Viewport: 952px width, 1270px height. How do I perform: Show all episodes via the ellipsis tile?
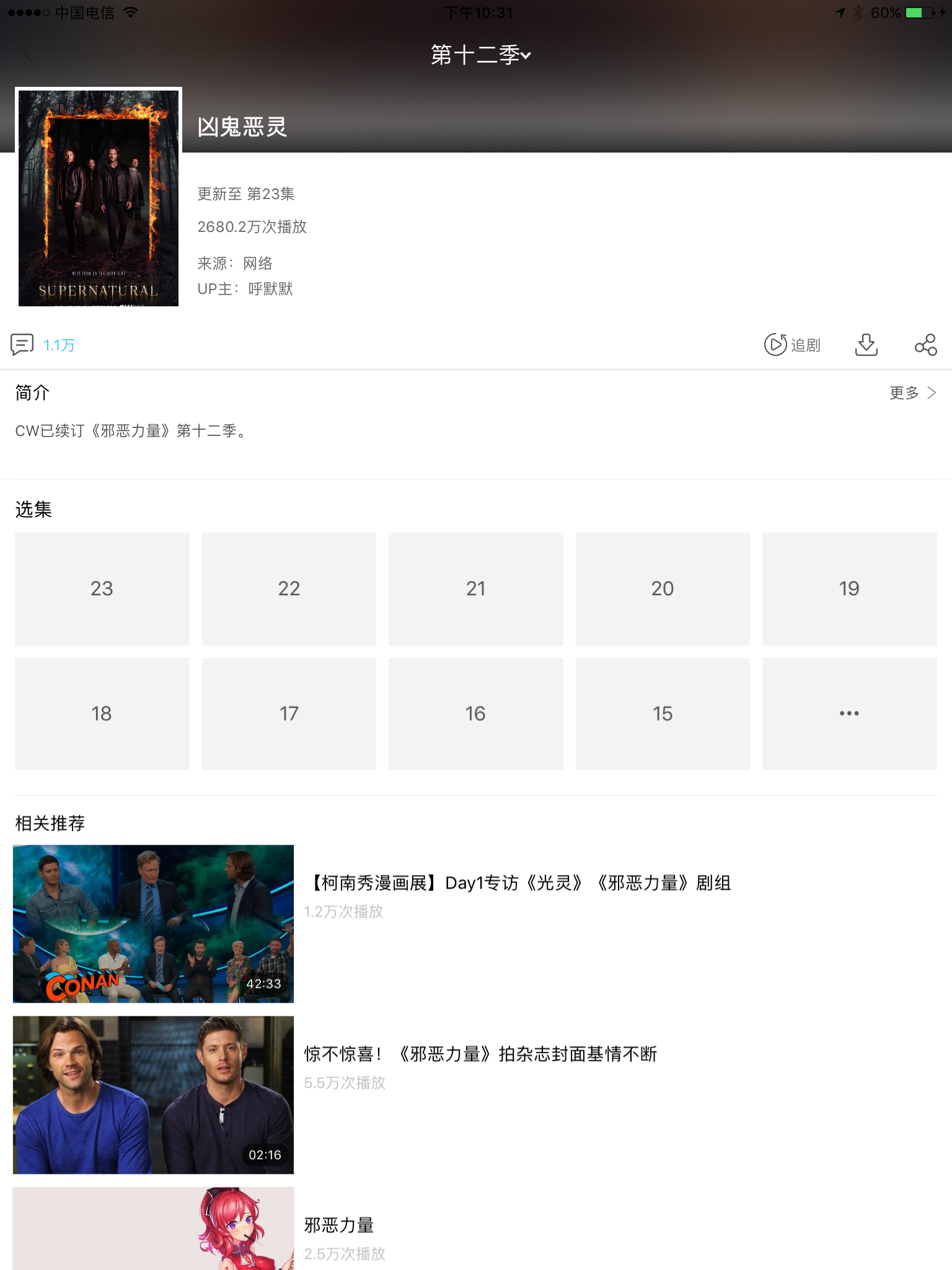pos(849,714)
